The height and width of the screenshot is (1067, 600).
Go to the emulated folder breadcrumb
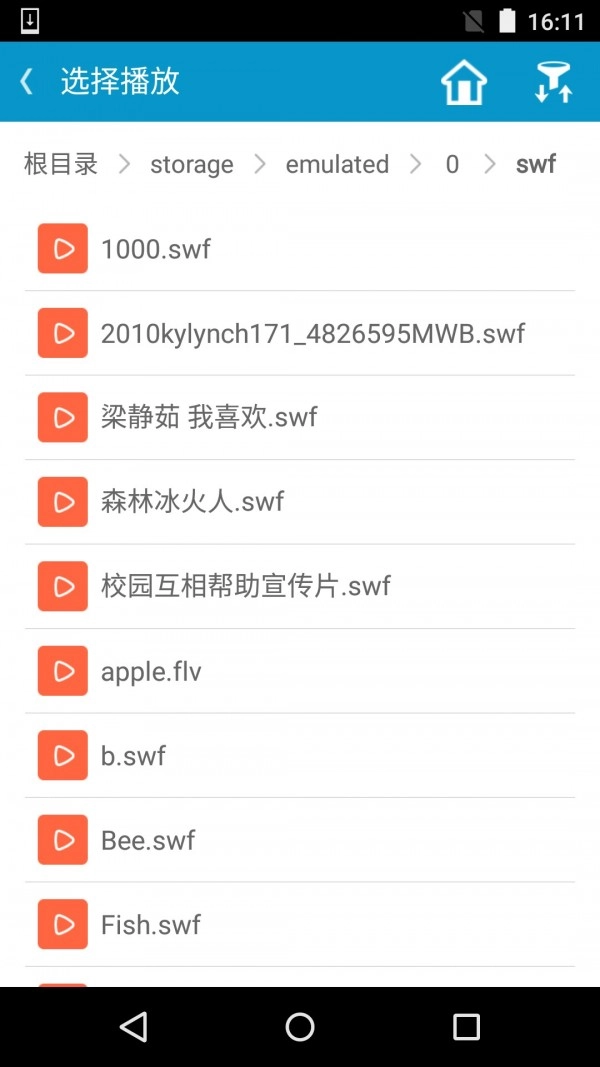click(x=337, y=164)
